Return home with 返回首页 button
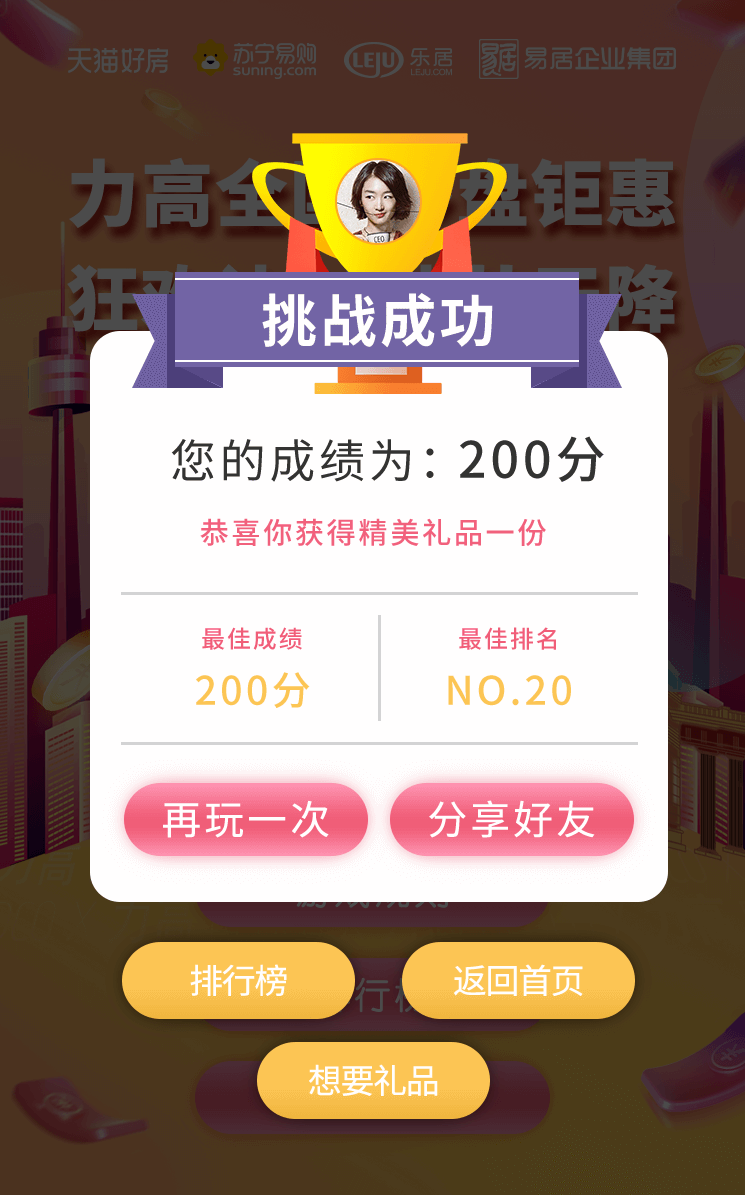 click(x=518, y=981)
